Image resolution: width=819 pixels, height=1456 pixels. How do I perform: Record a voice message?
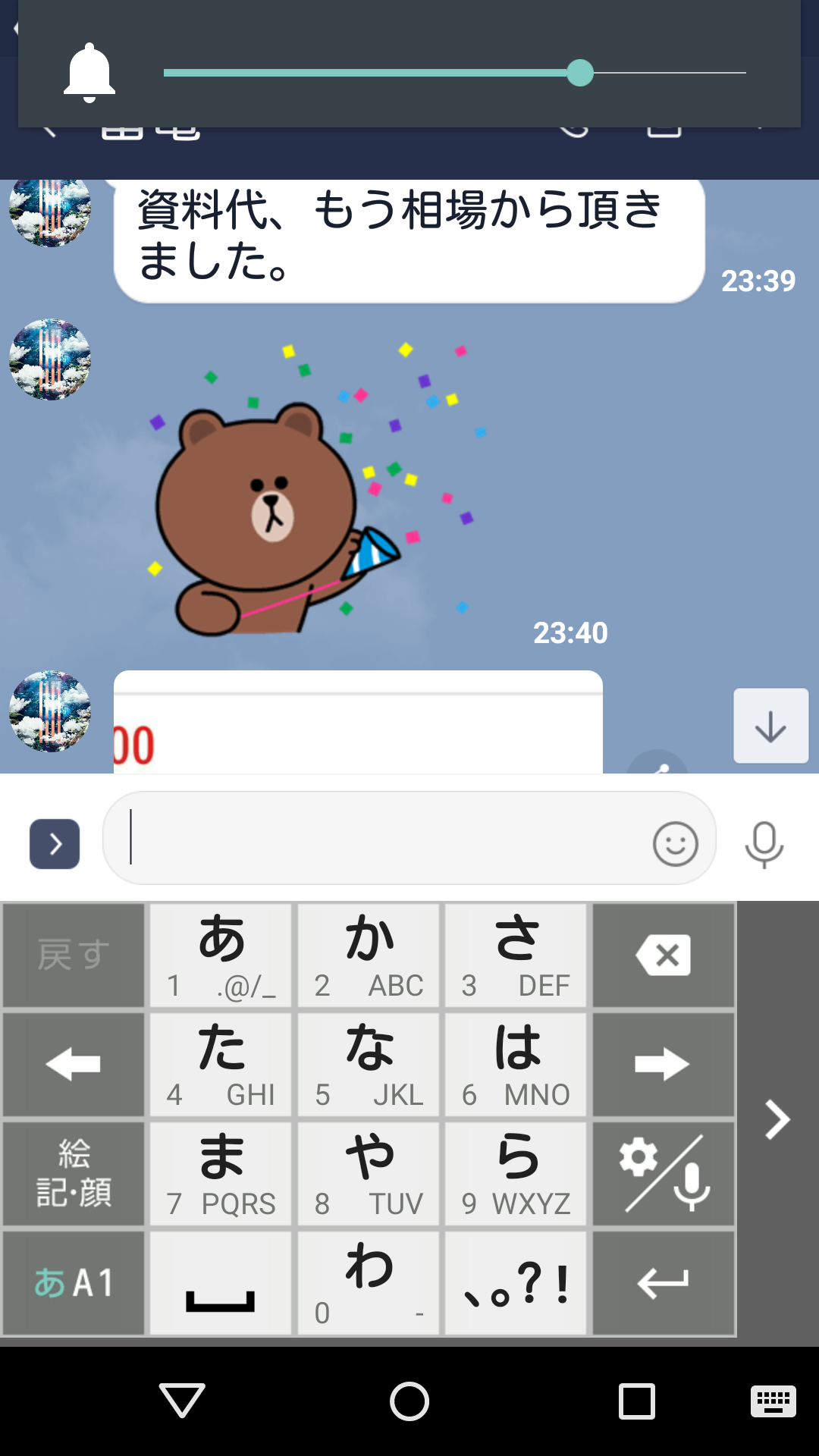tap(764, 844)
